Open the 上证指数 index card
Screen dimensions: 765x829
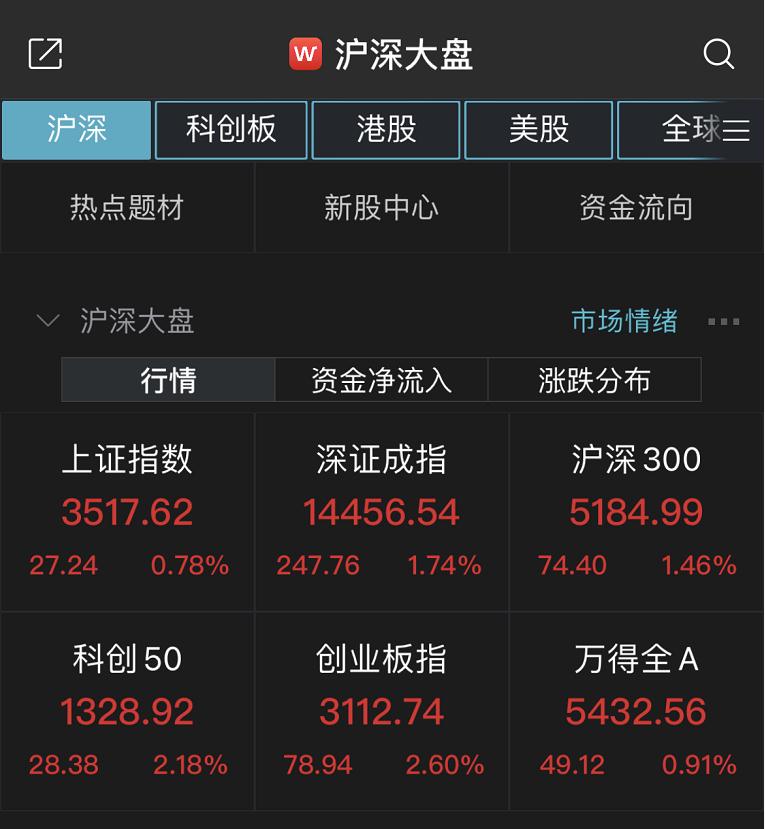(x=128, y=511)
